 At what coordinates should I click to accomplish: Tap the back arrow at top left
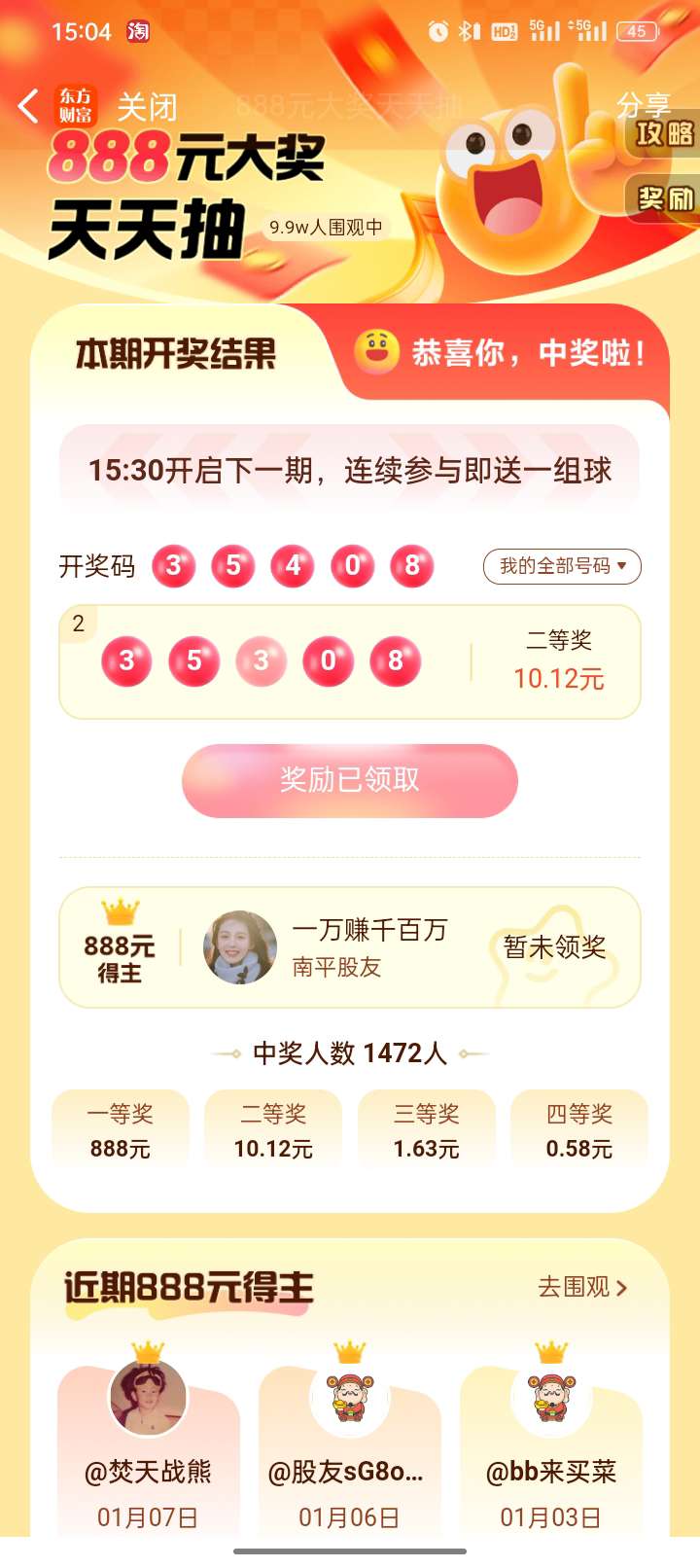(29, 105)
